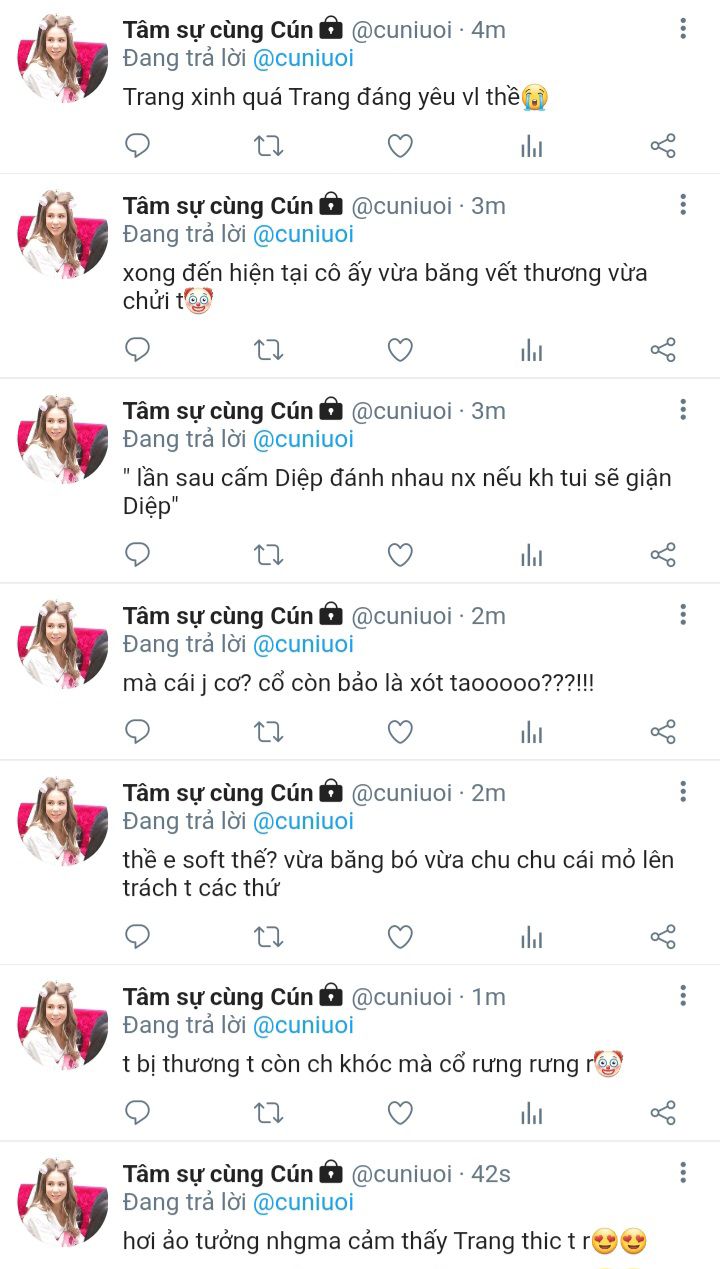Reply to the tweet "t bị thương t còn ch khóc"
Viewport: 720px width, 1269px height.
click(137, 1112)
